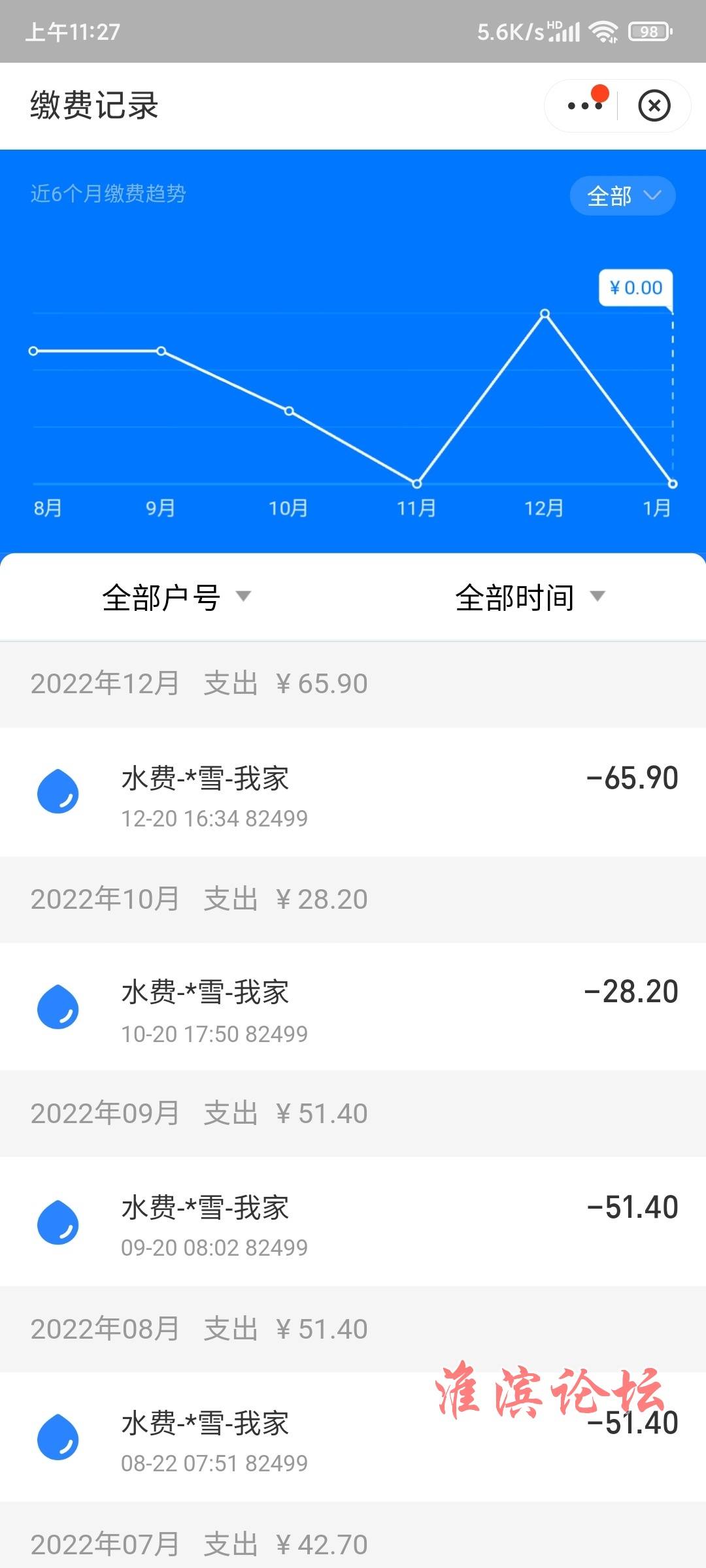Select the 10月 point on the trend chart
Screen dimensions: 706x1568
(289, 411)
